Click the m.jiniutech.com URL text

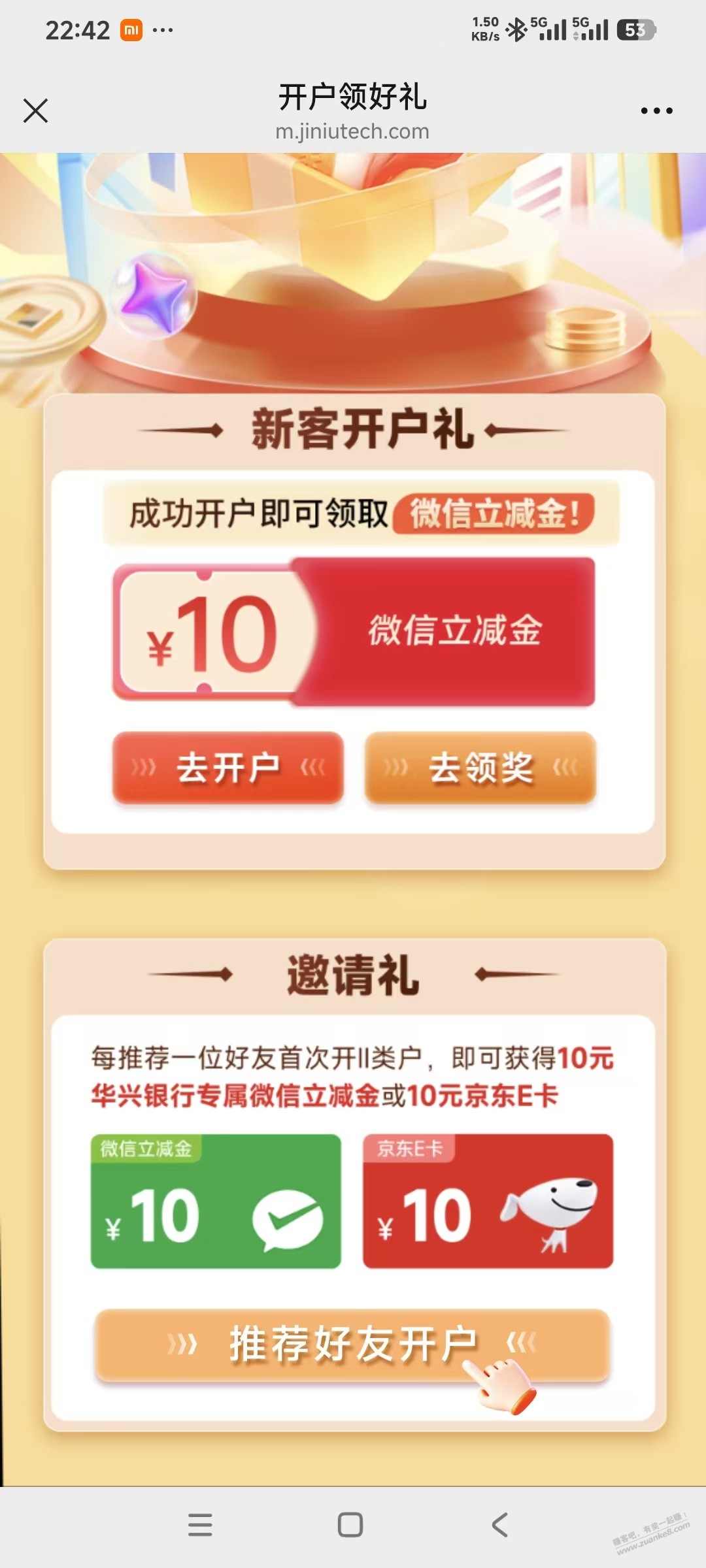point(353,131)
